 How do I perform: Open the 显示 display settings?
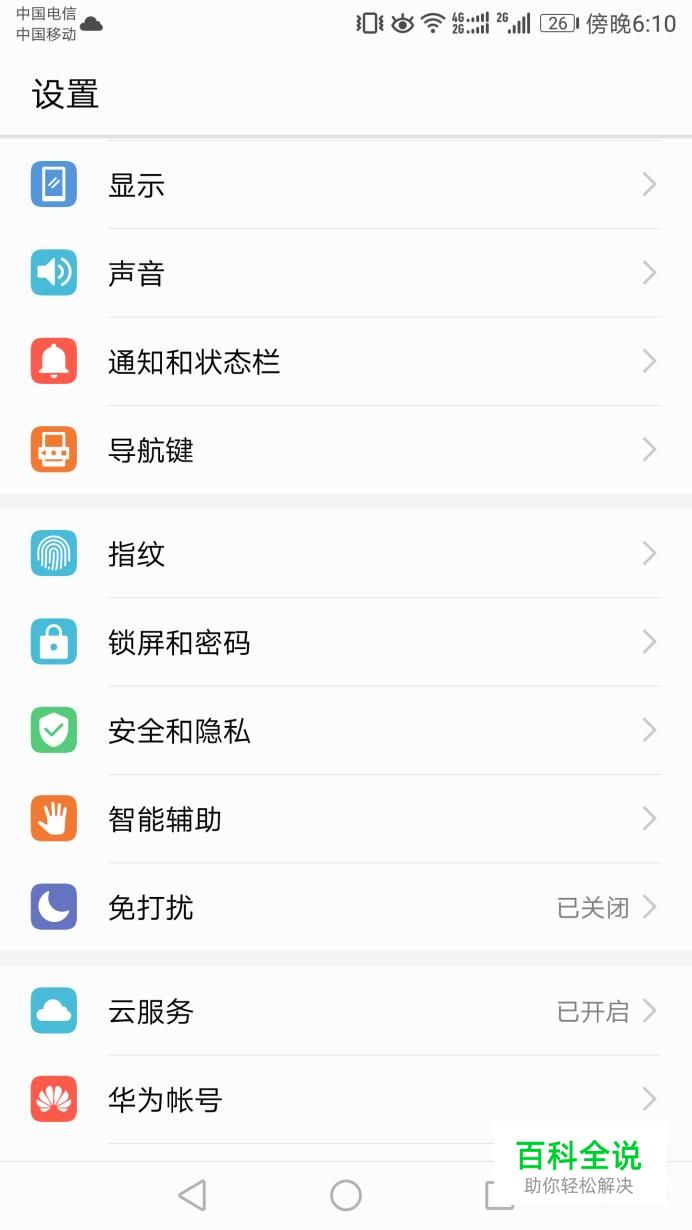[x=345, y=185]
